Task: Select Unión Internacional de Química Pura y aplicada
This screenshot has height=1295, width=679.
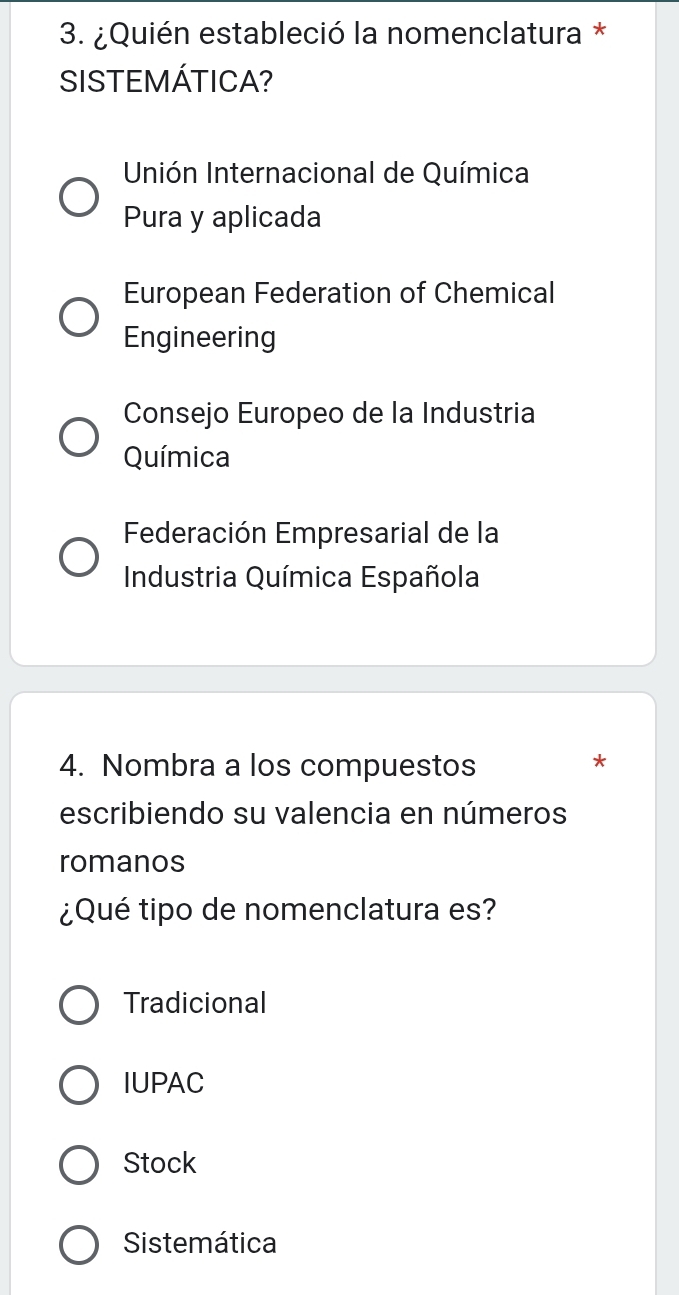Action: point(80,196)
